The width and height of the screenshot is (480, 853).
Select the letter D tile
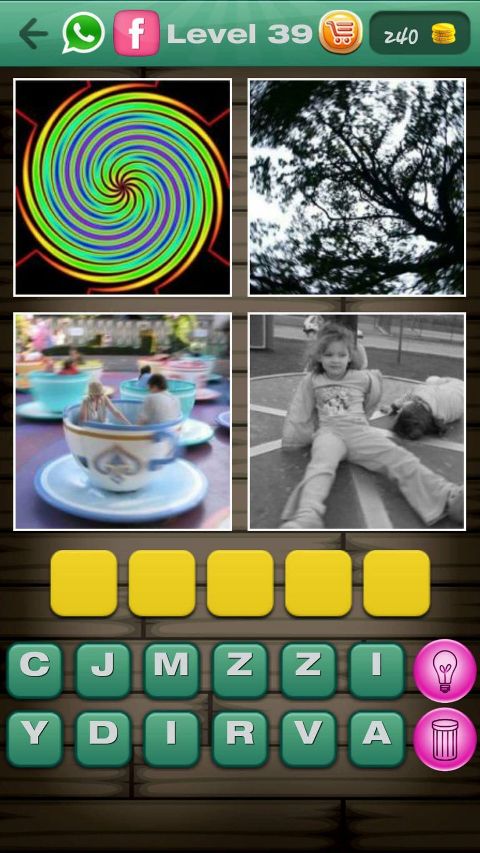(103, 739)
